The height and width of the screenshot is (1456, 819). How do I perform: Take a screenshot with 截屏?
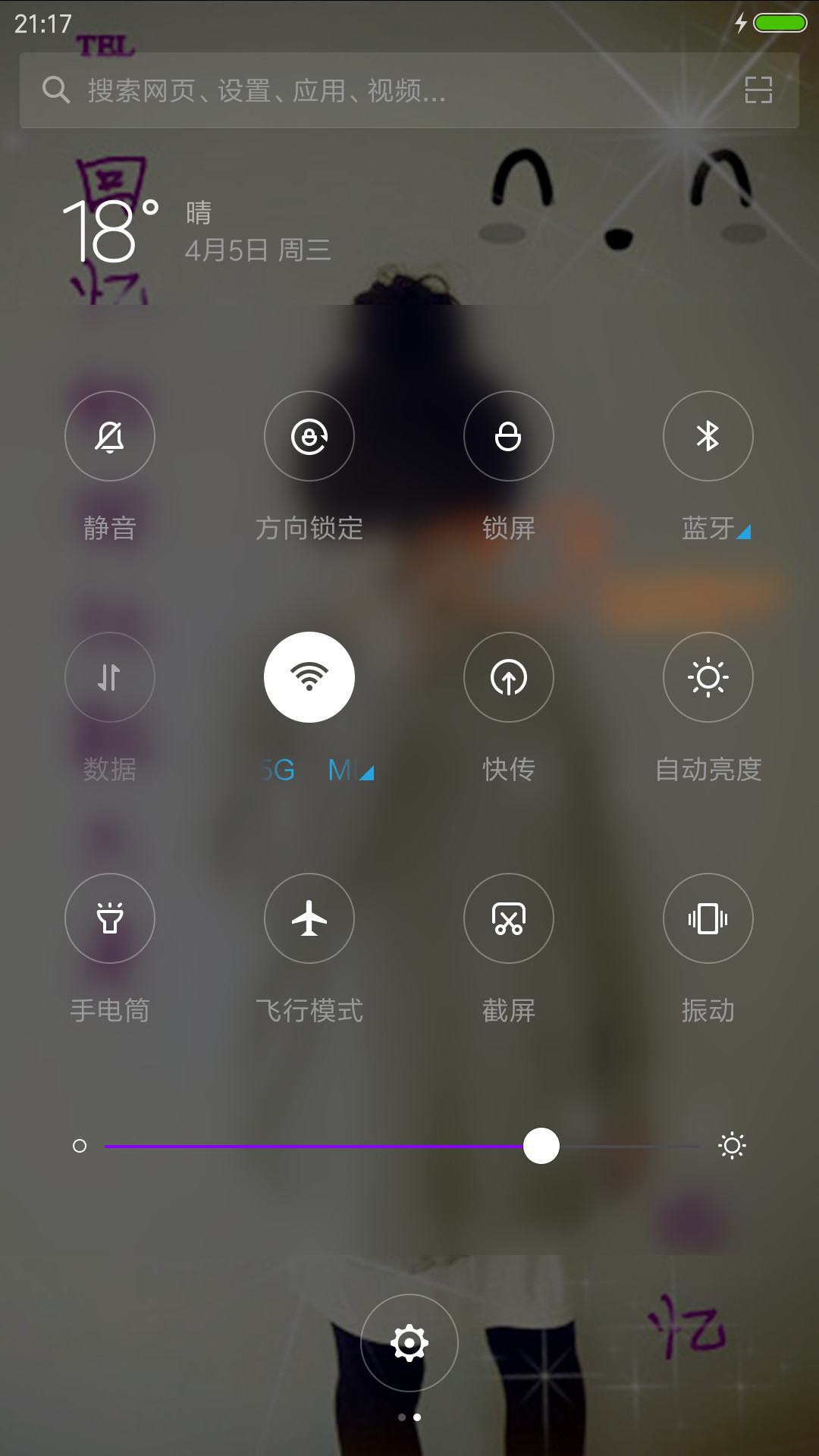coord(509,918)
